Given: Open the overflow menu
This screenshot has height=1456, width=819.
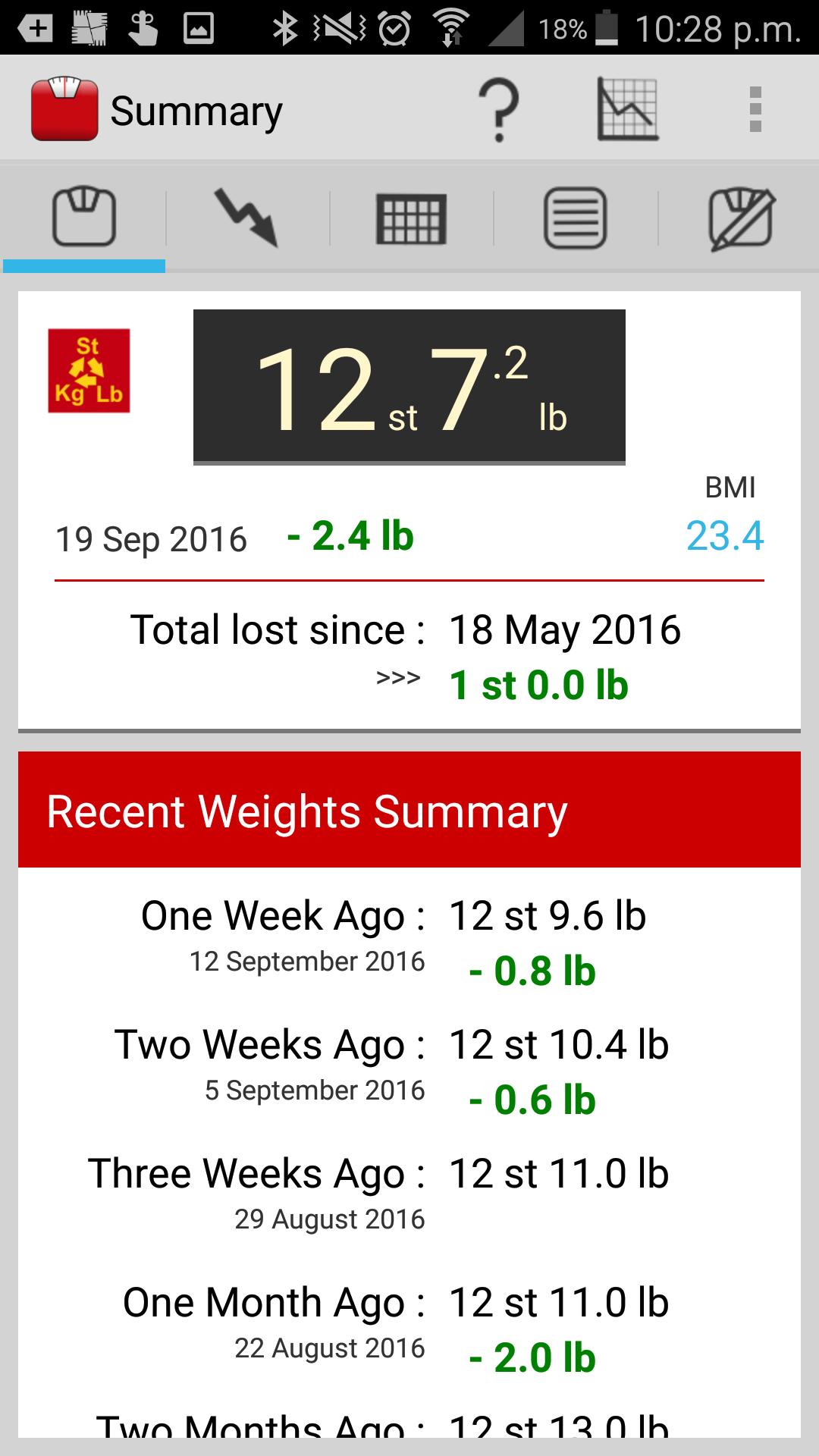Looking at the screenshot, I should (755, 110).
